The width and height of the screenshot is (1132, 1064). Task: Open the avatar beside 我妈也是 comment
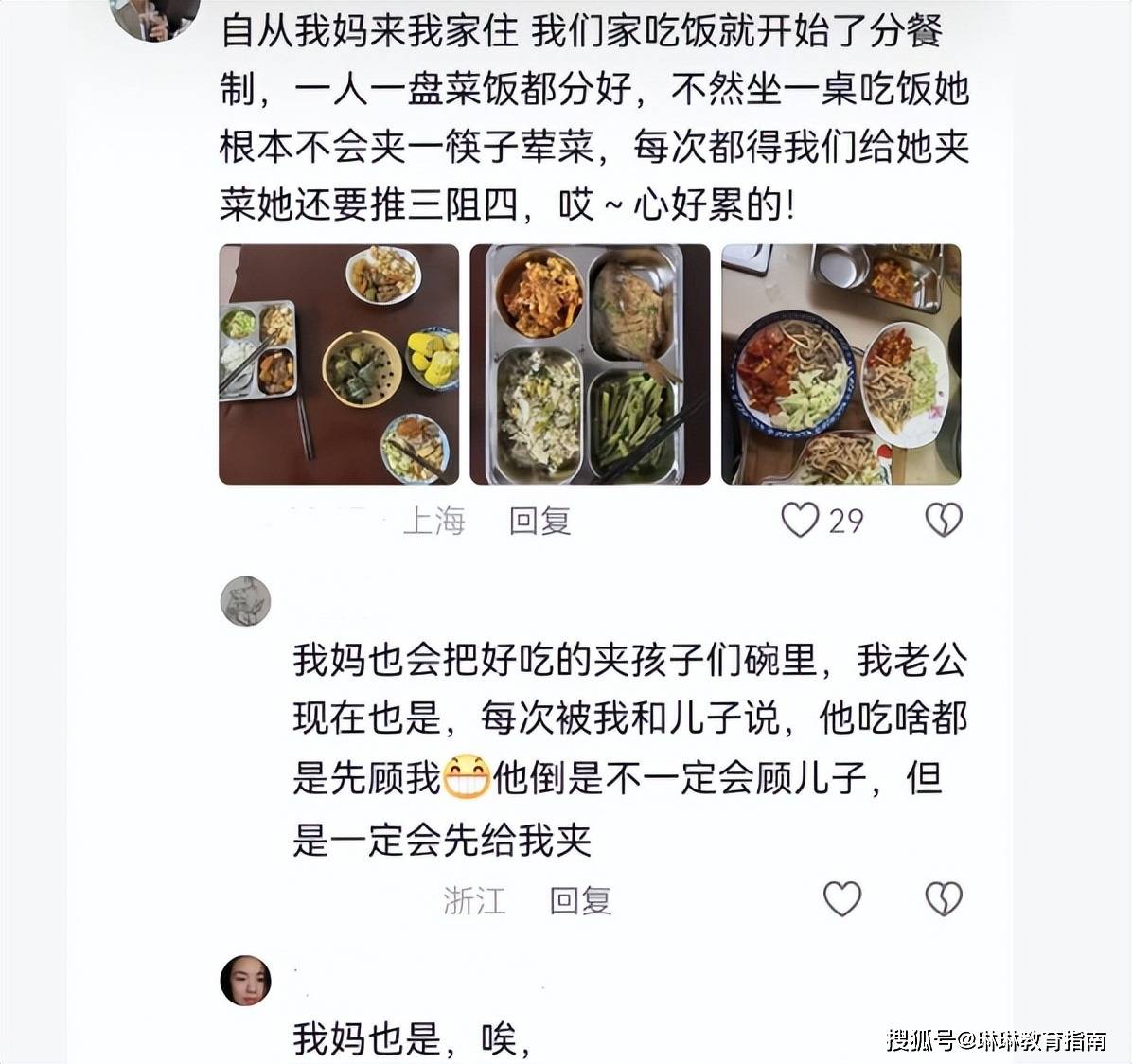pos(246,980)
